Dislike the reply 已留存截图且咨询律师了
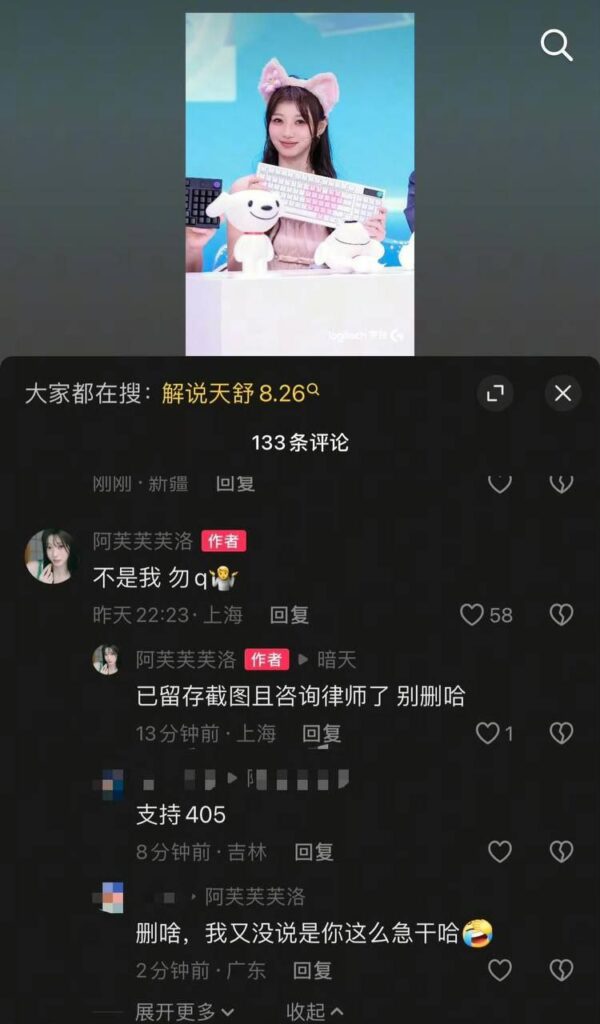 click(562, 734)
